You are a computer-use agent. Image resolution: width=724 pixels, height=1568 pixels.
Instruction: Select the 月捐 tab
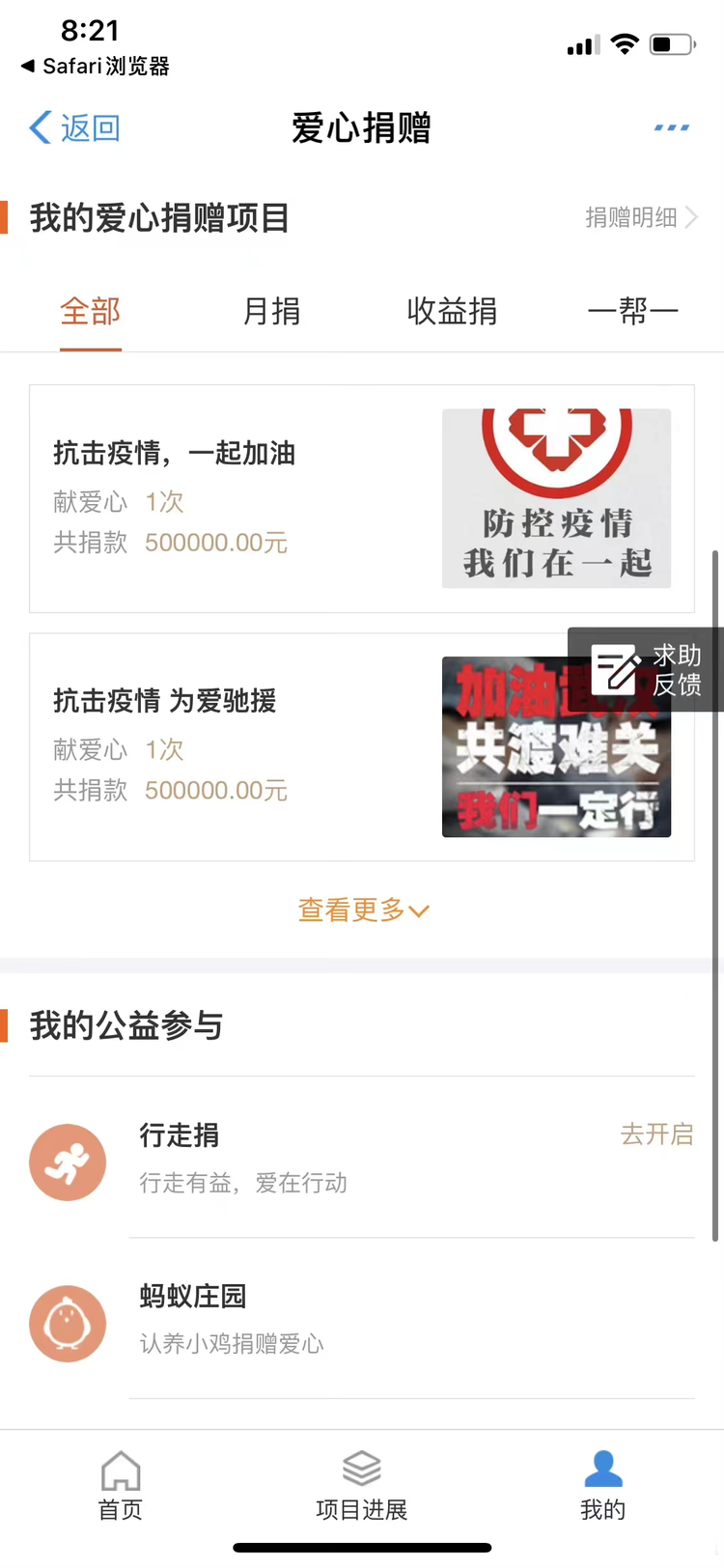(x=271, y=311)
